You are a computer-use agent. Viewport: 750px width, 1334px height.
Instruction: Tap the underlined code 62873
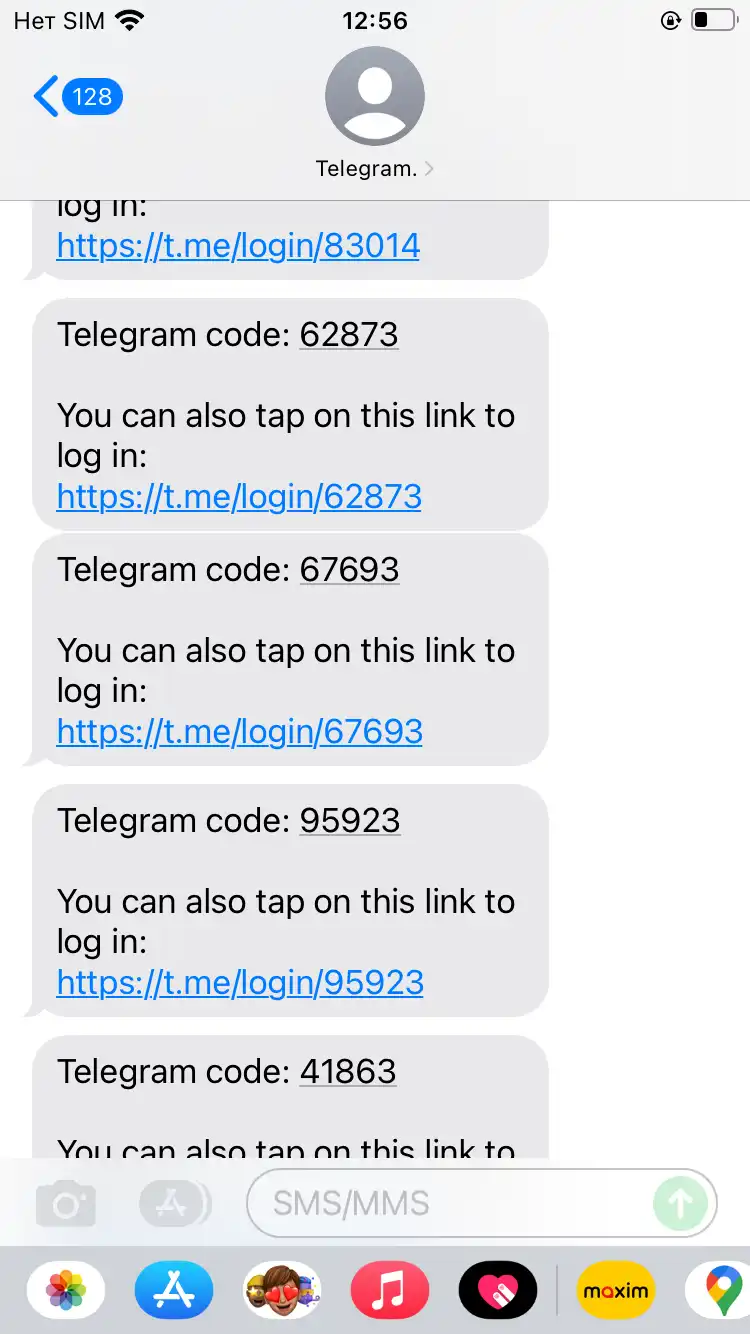(349, 335)
